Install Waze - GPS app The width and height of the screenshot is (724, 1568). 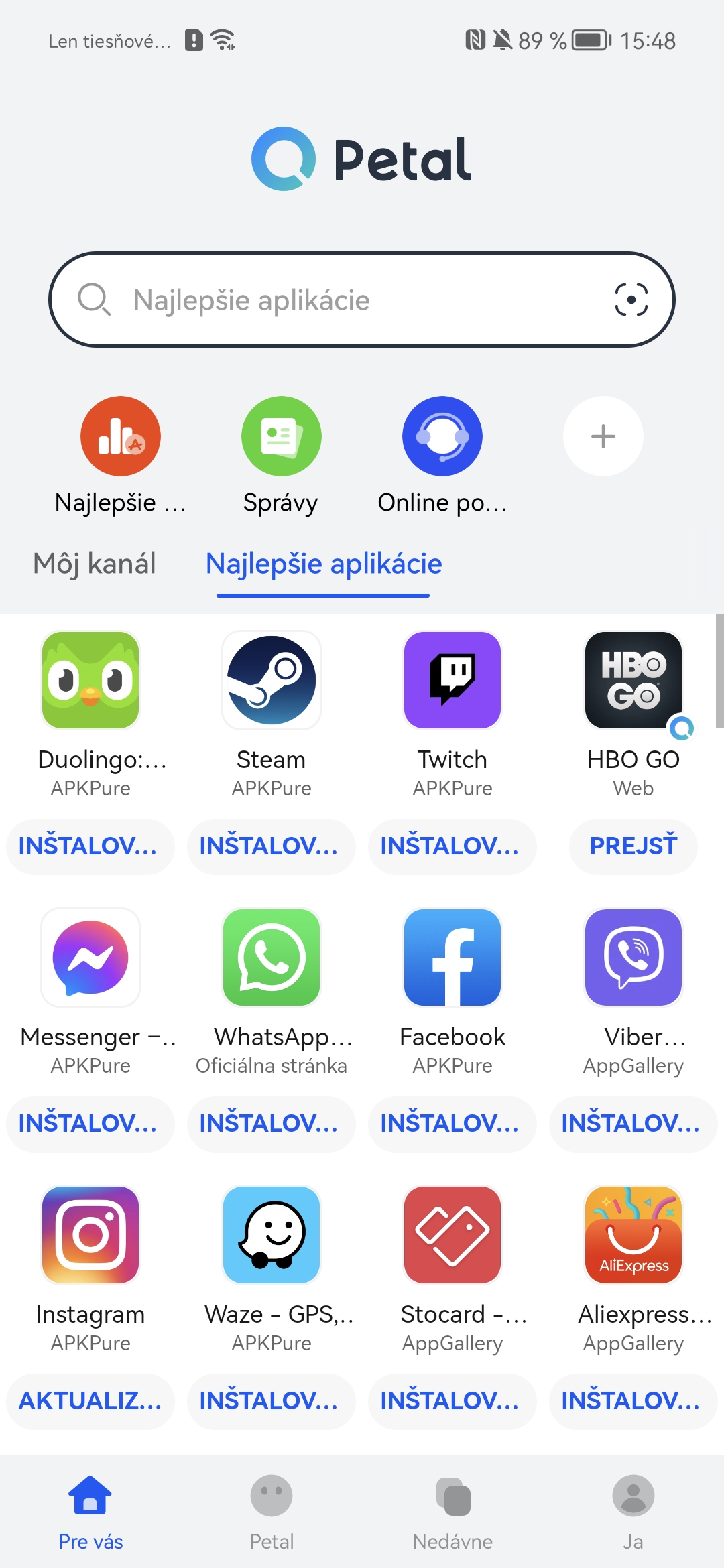pos(271,1401)
